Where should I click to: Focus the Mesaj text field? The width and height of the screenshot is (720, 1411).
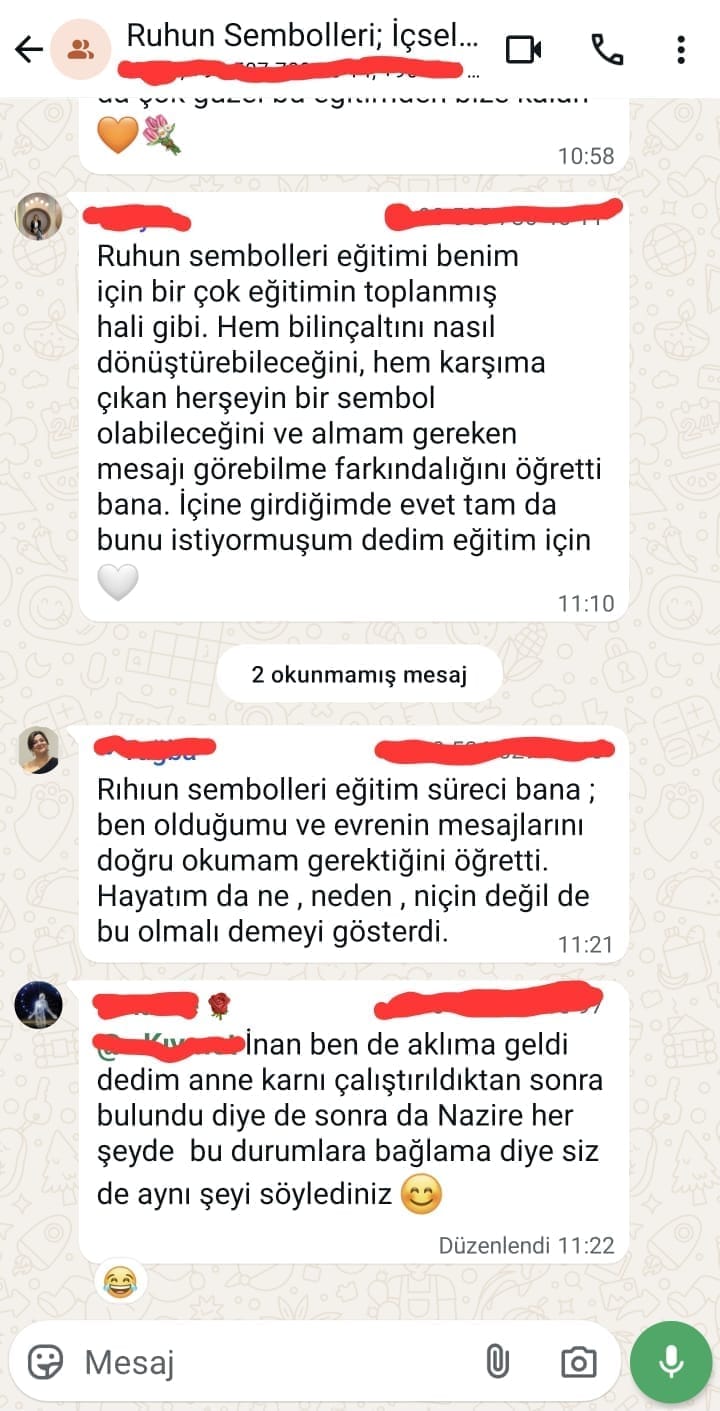pyautogui.click(x=270, y=1361)
